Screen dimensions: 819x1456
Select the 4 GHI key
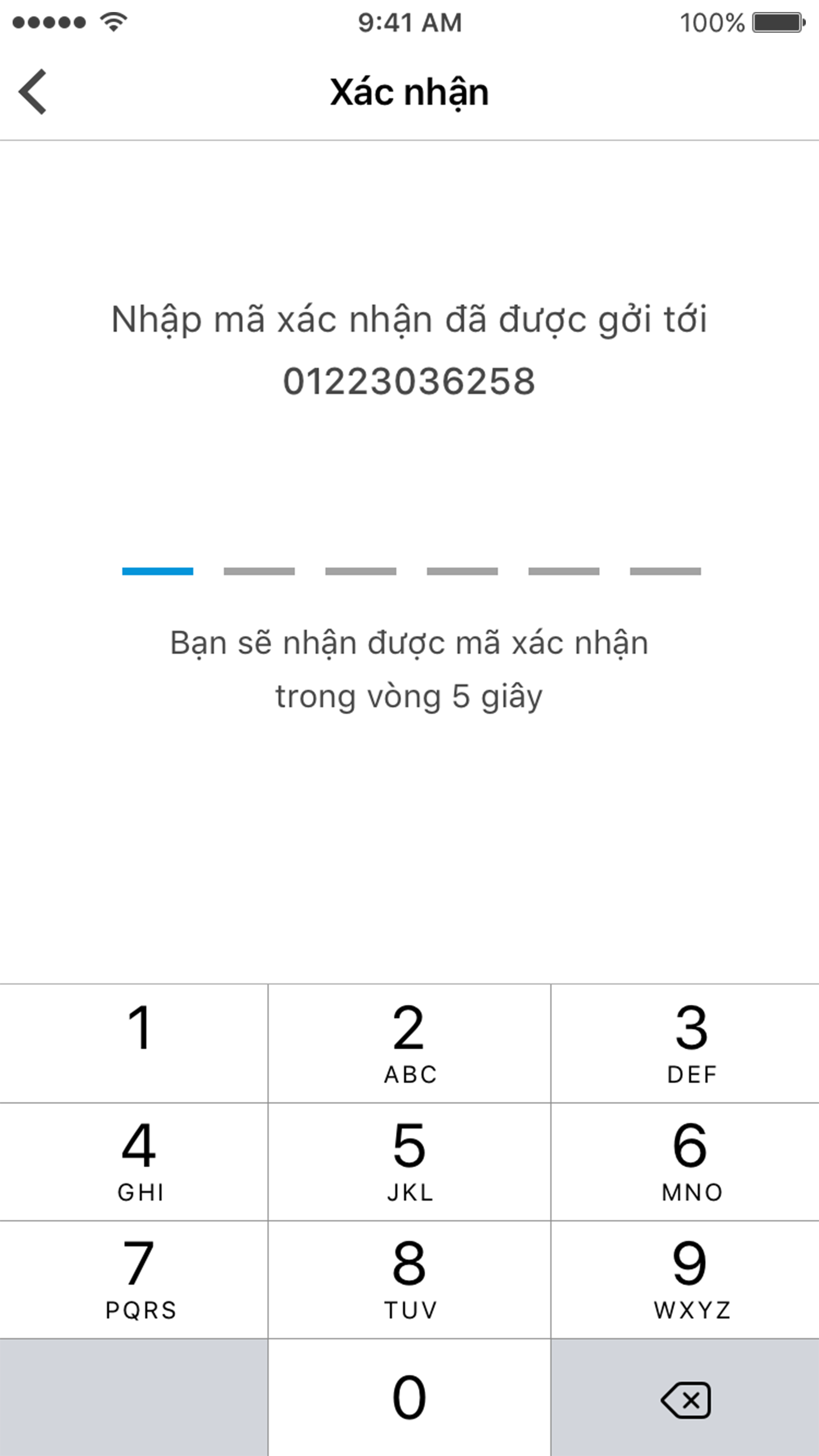click(x=133, y=1161)
